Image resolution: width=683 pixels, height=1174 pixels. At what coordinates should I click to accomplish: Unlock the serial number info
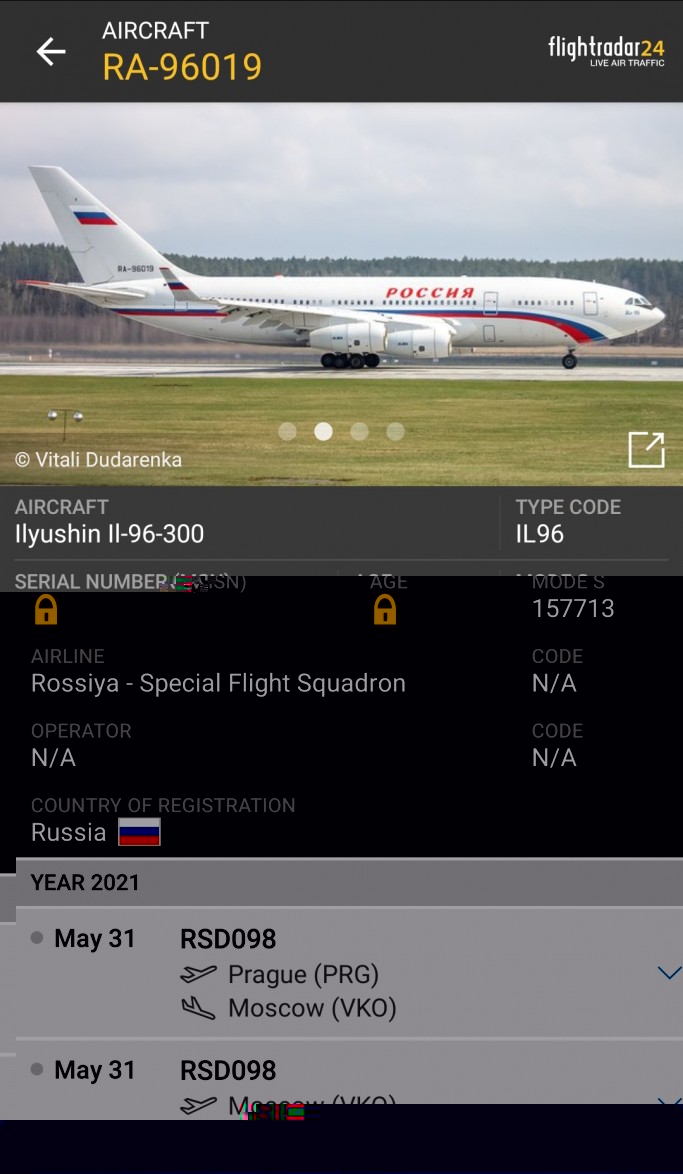click(x=46, y=609)
